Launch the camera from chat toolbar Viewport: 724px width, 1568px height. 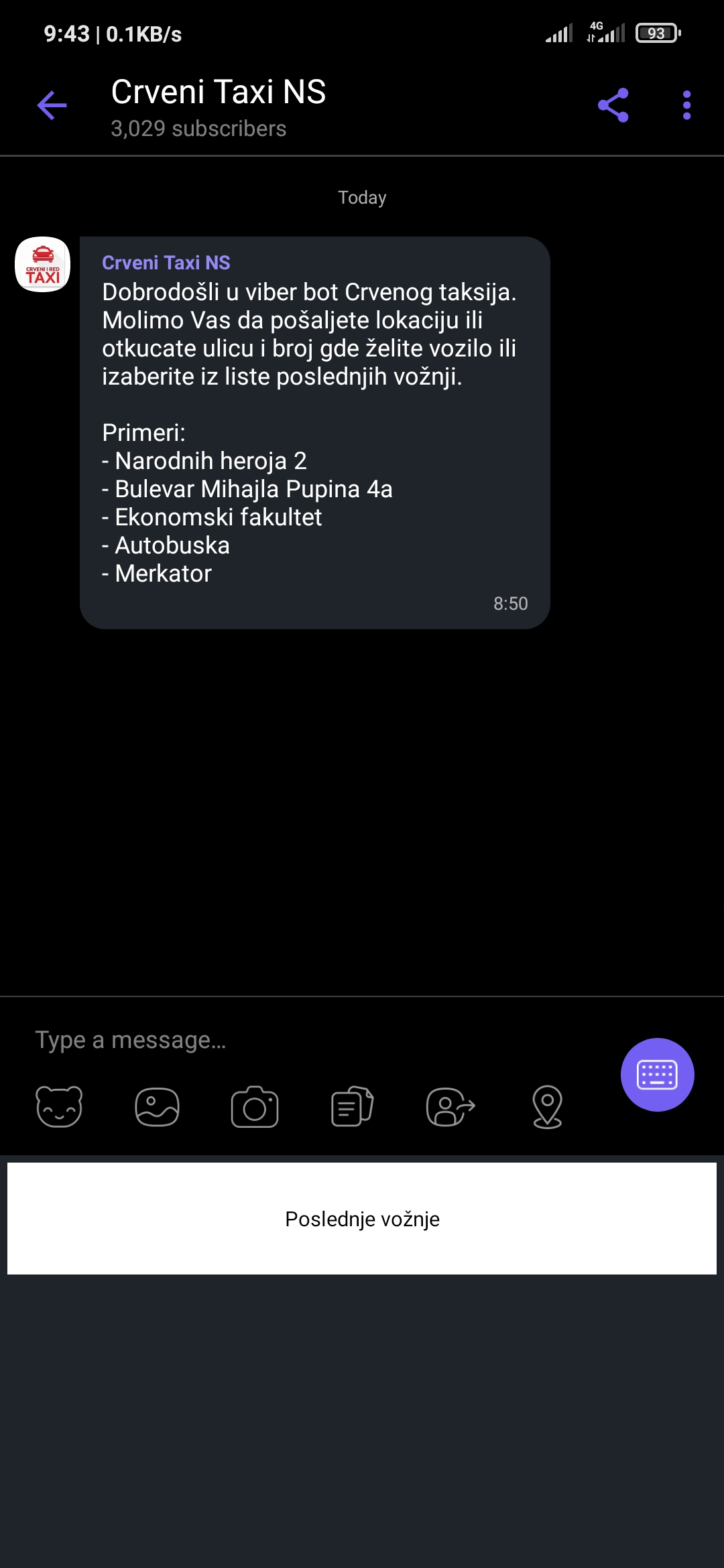255,1106
